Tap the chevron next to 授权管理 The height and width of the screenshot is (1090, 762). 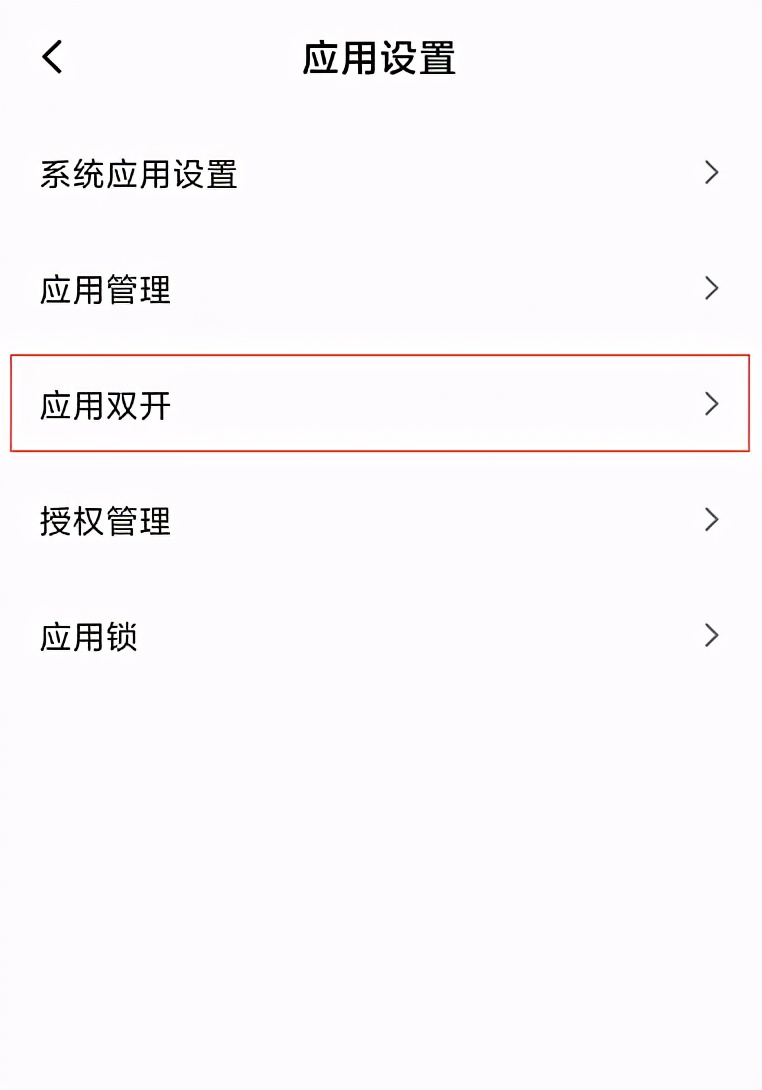coord(711,520)
